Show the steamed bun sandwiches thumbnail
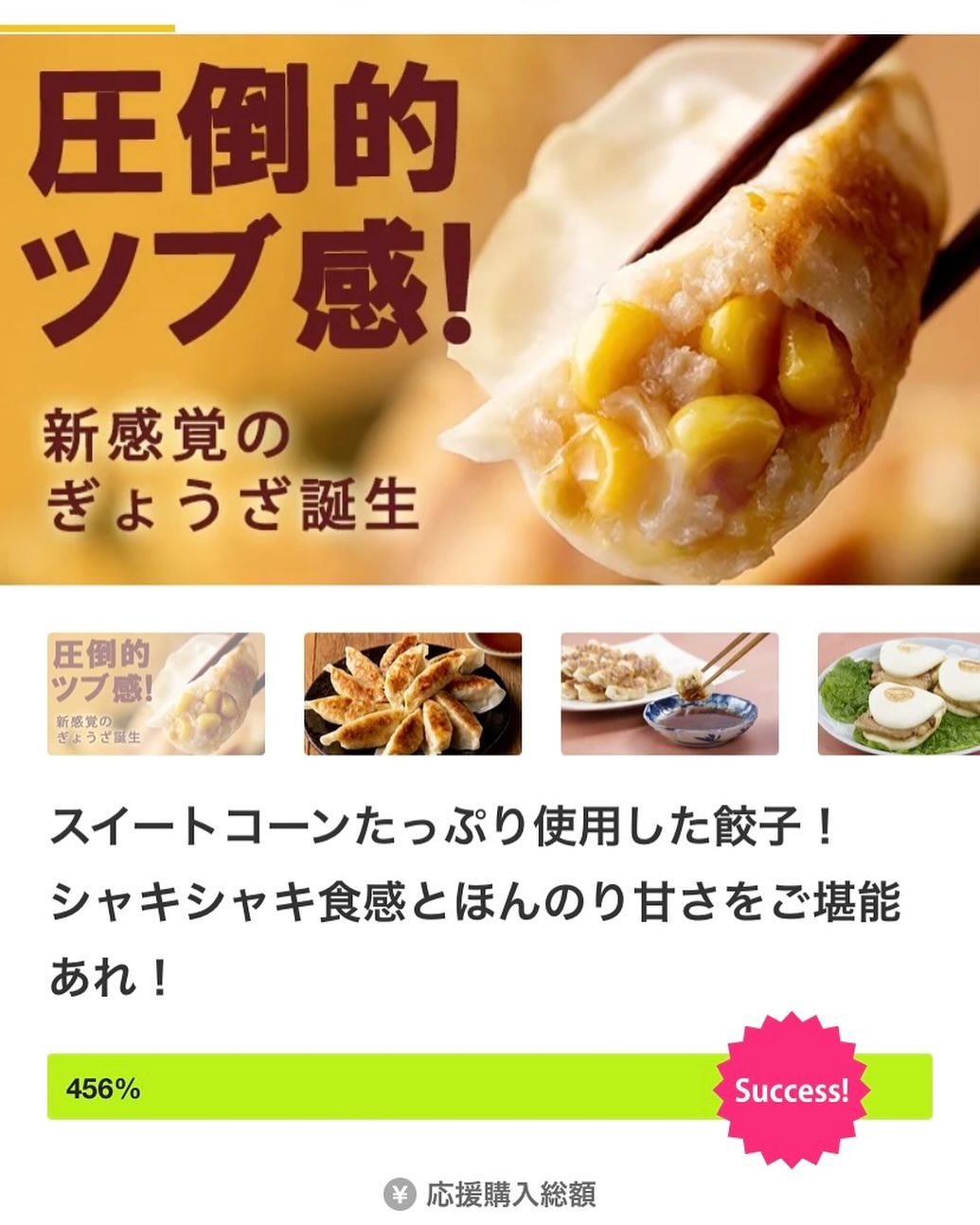Viewport: 980px width, 1225px height. tap(900, 694)
